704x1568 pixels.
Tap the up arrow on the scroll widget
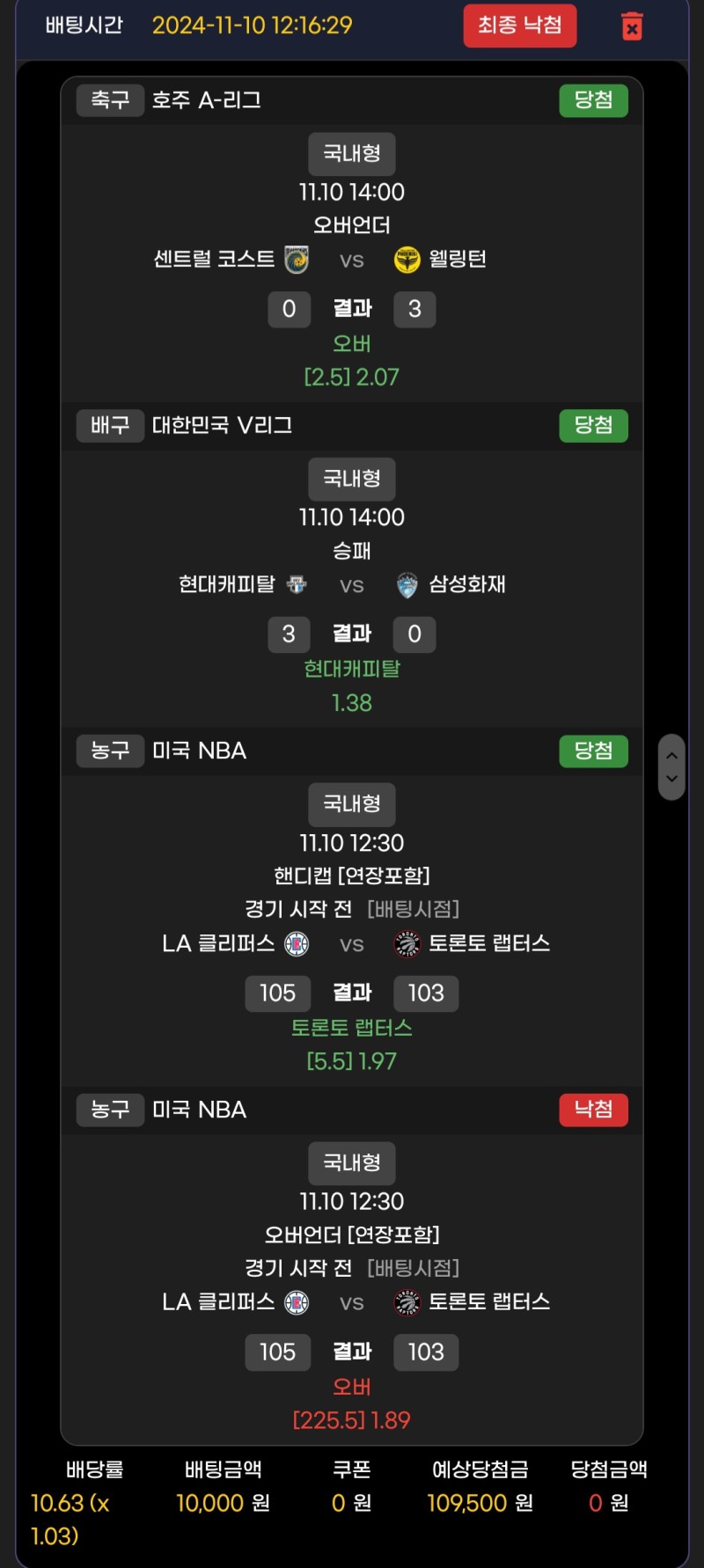pos(671,755)
